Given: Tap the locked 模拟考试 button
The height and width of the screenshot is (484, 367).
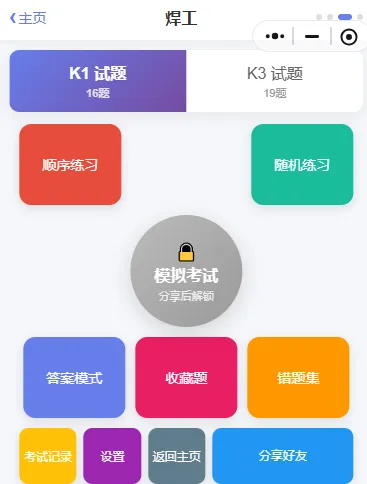Looking at the screenshot, I should coord(186,271).
